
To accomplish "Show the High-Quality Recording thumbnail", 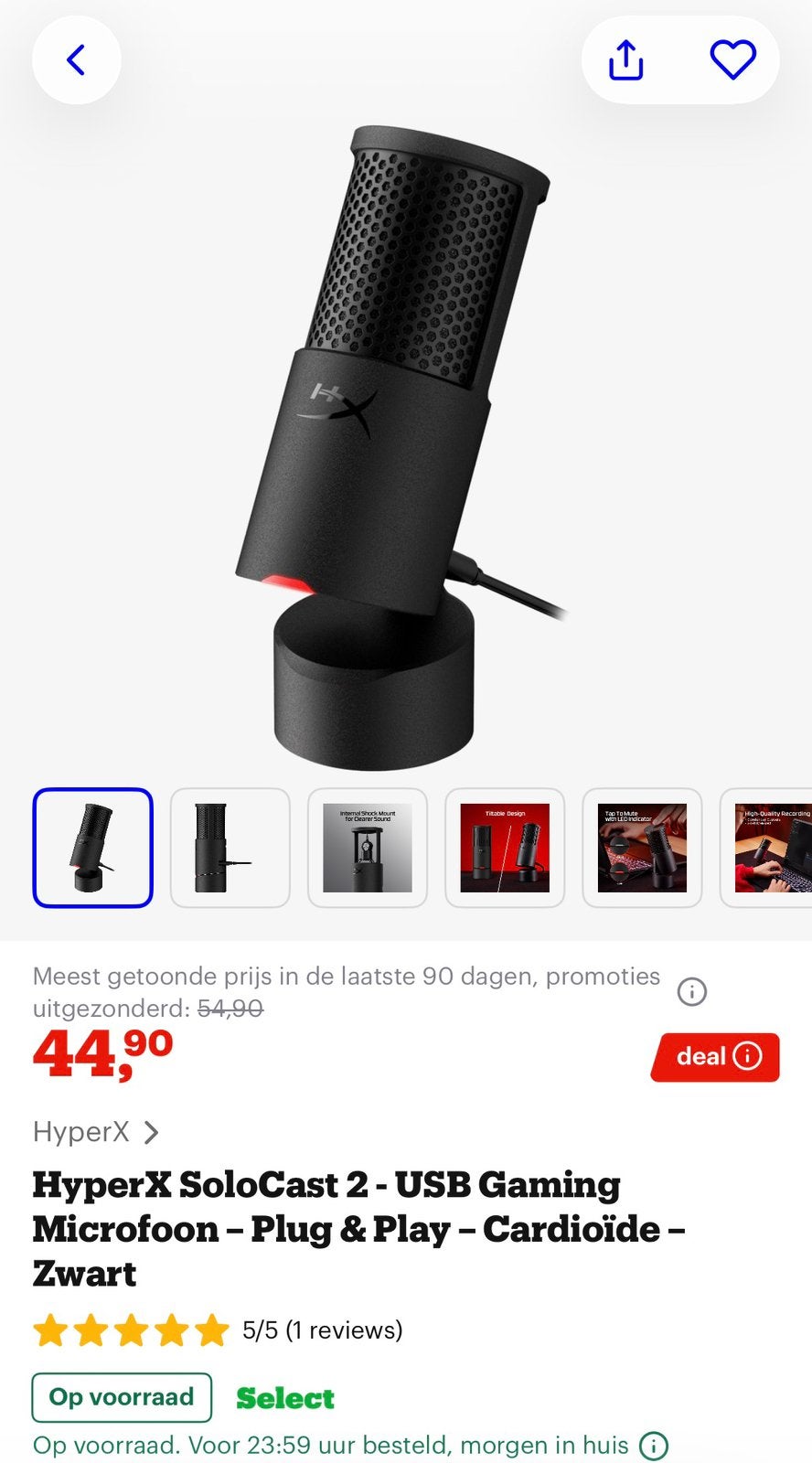I will click(766, 848).
